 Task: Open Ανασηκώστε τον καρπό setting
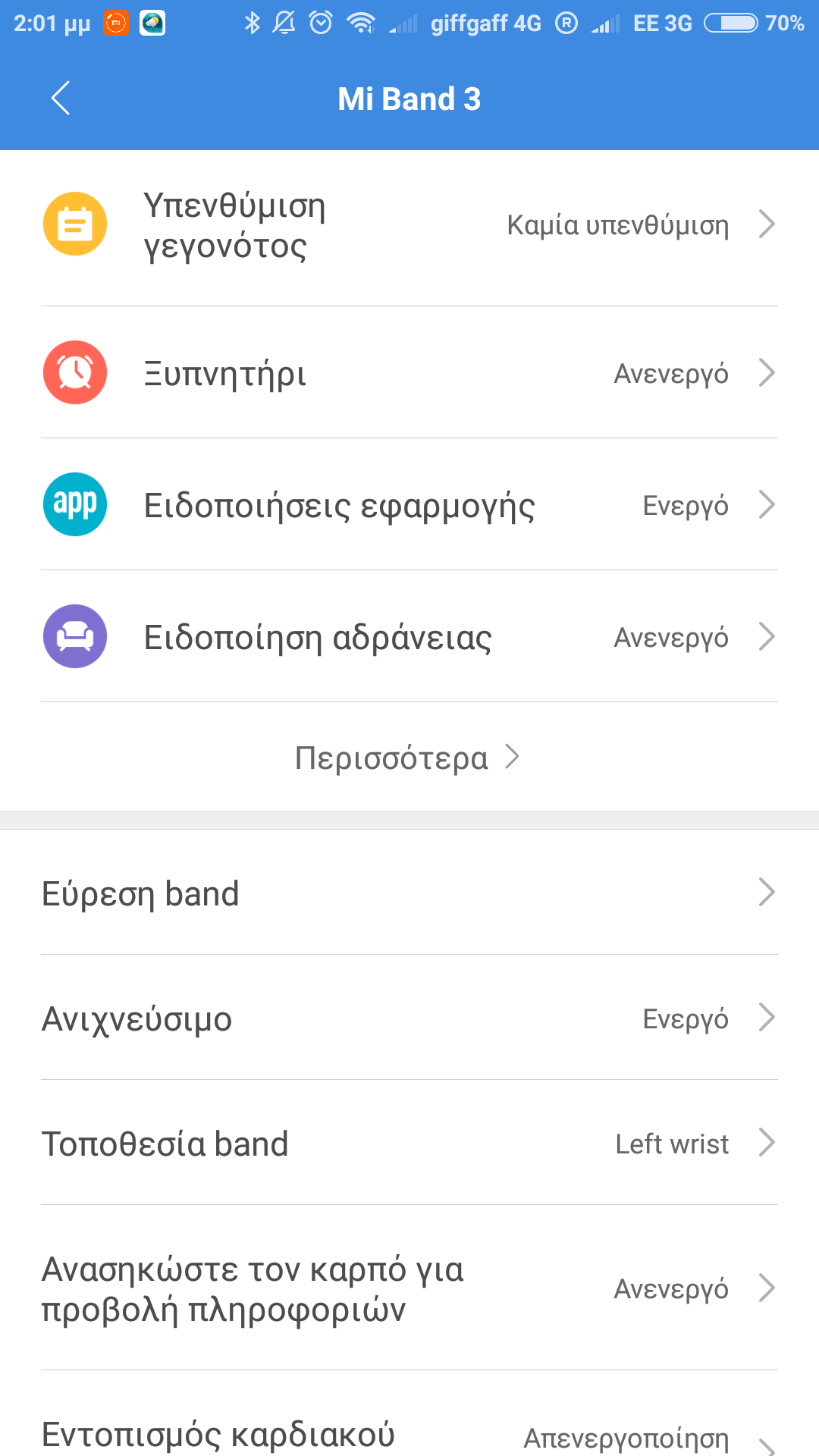(x=409, y=1289)
